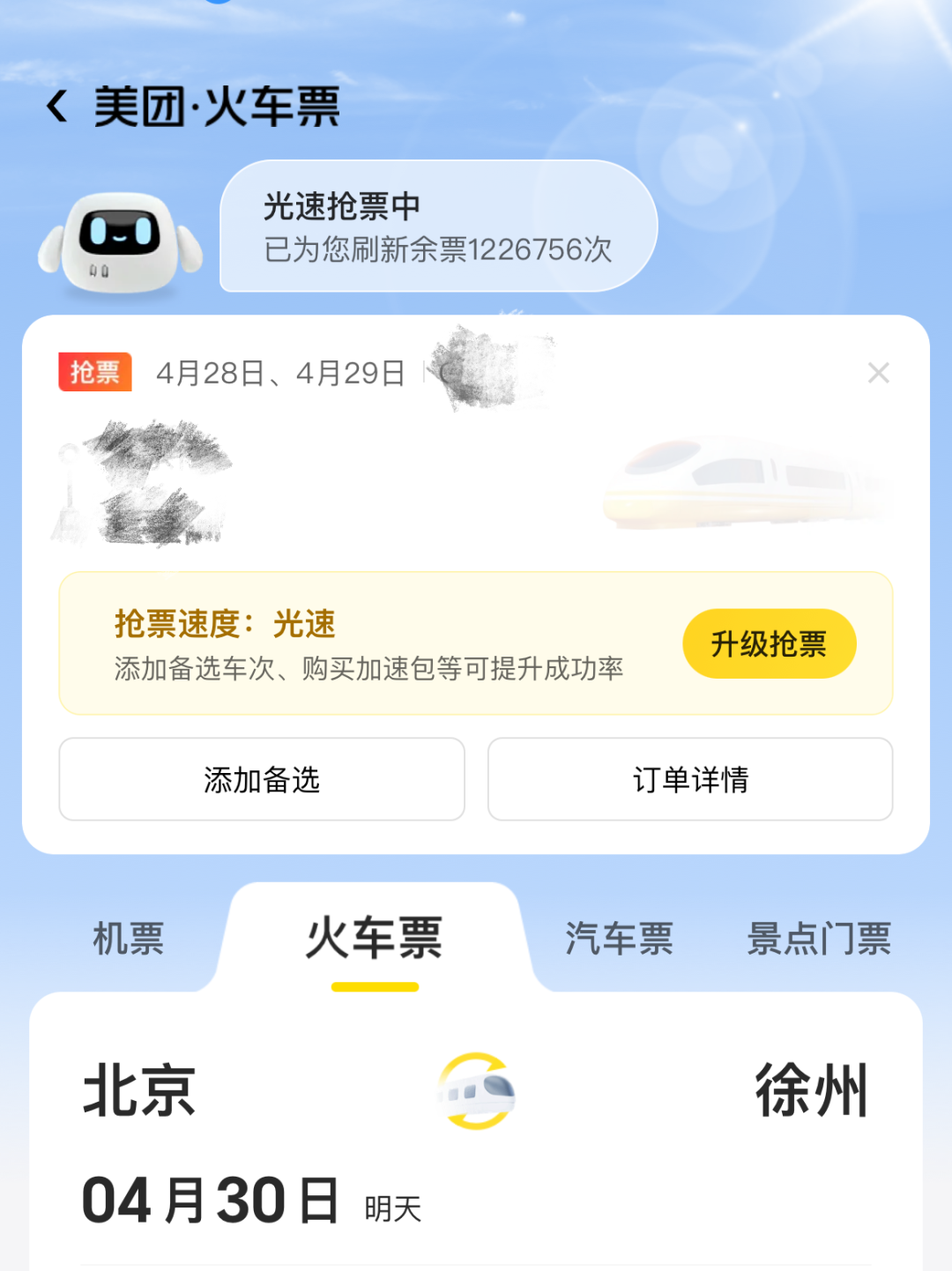This screenshot has height=1271, width=952.
Task: Switch to the 汽车票 tab
Action: pyautogui.click(x=619, y=939)
